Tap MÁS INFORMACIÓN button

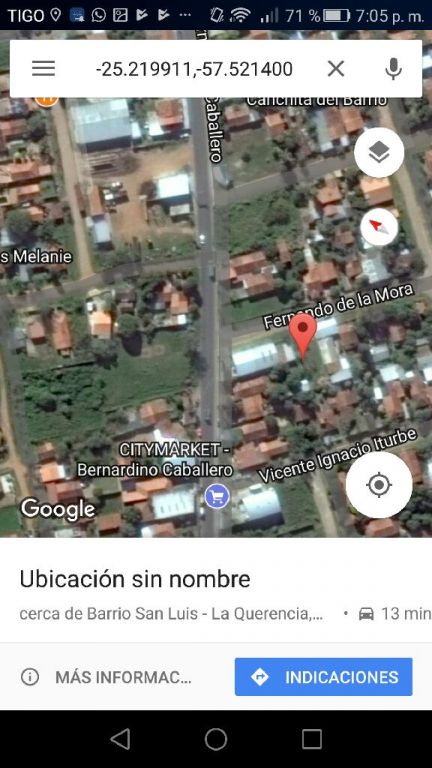[x=106, y=677]
